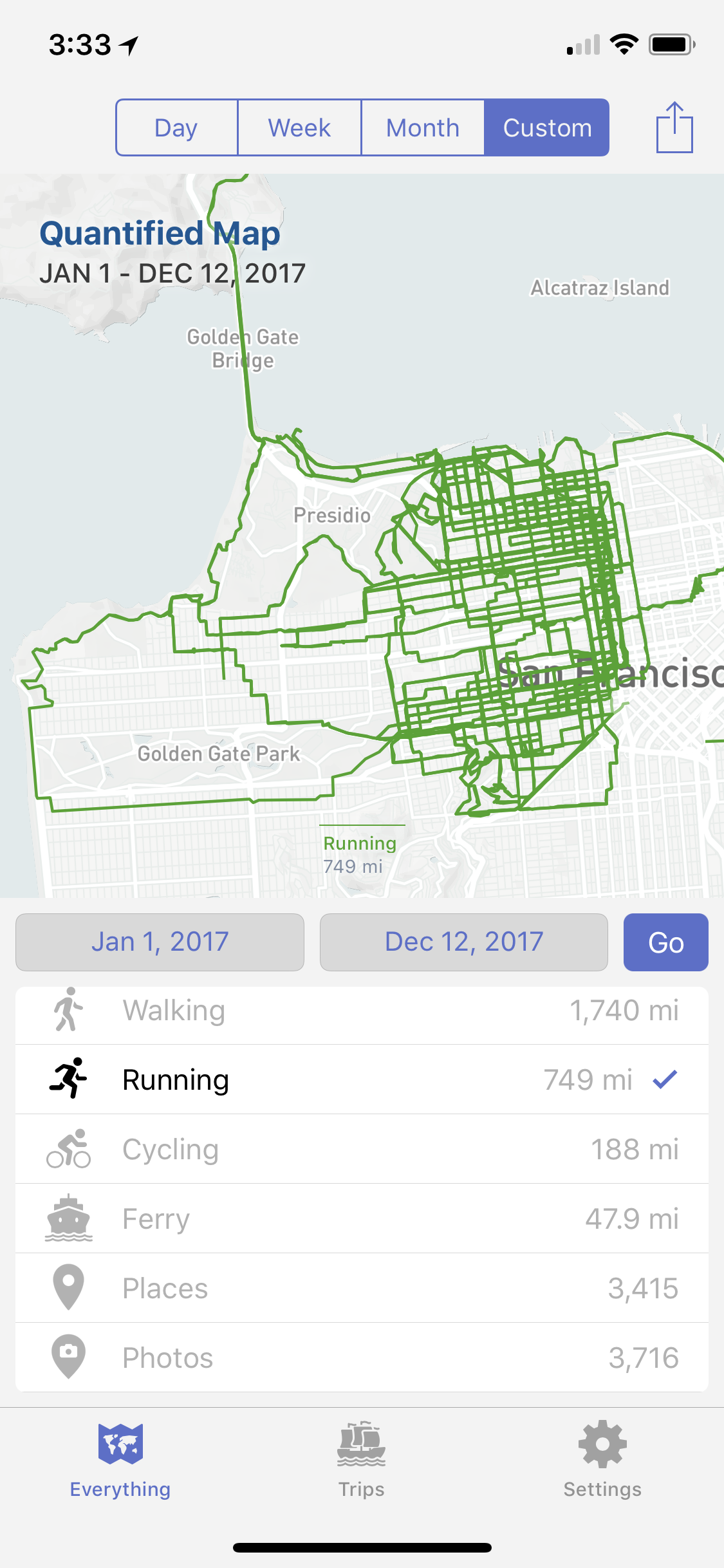Switch to the Week tab

(299, 127)
